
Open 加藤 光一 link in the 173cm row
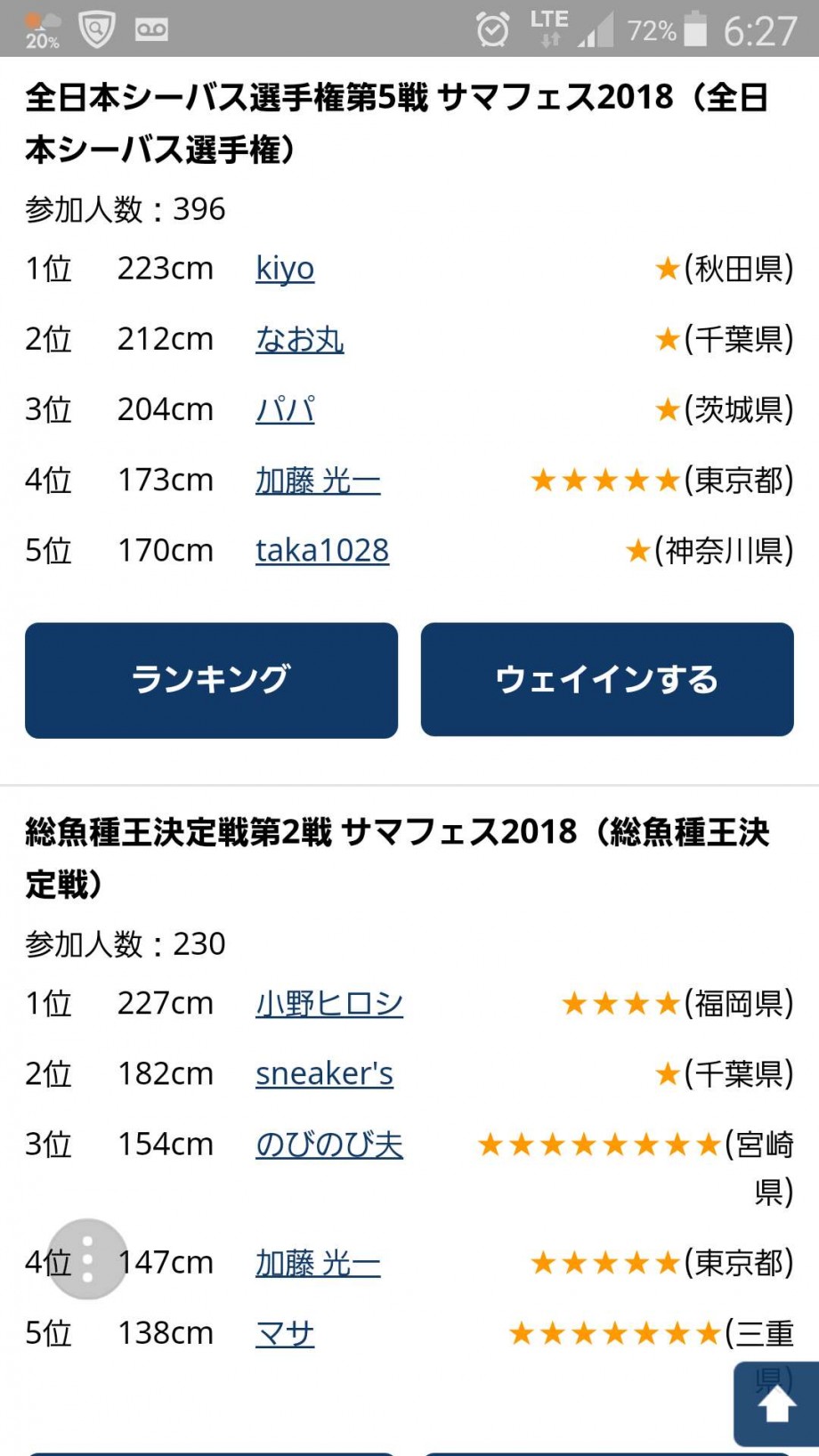click(318, 481)
